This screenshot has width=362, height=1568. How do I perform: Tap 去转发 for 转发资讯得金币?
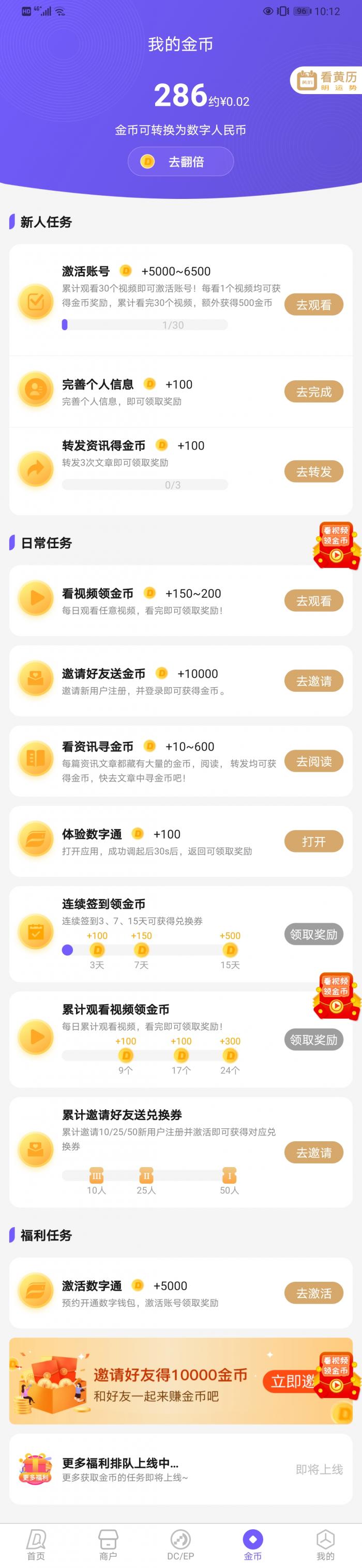[313, 471]
